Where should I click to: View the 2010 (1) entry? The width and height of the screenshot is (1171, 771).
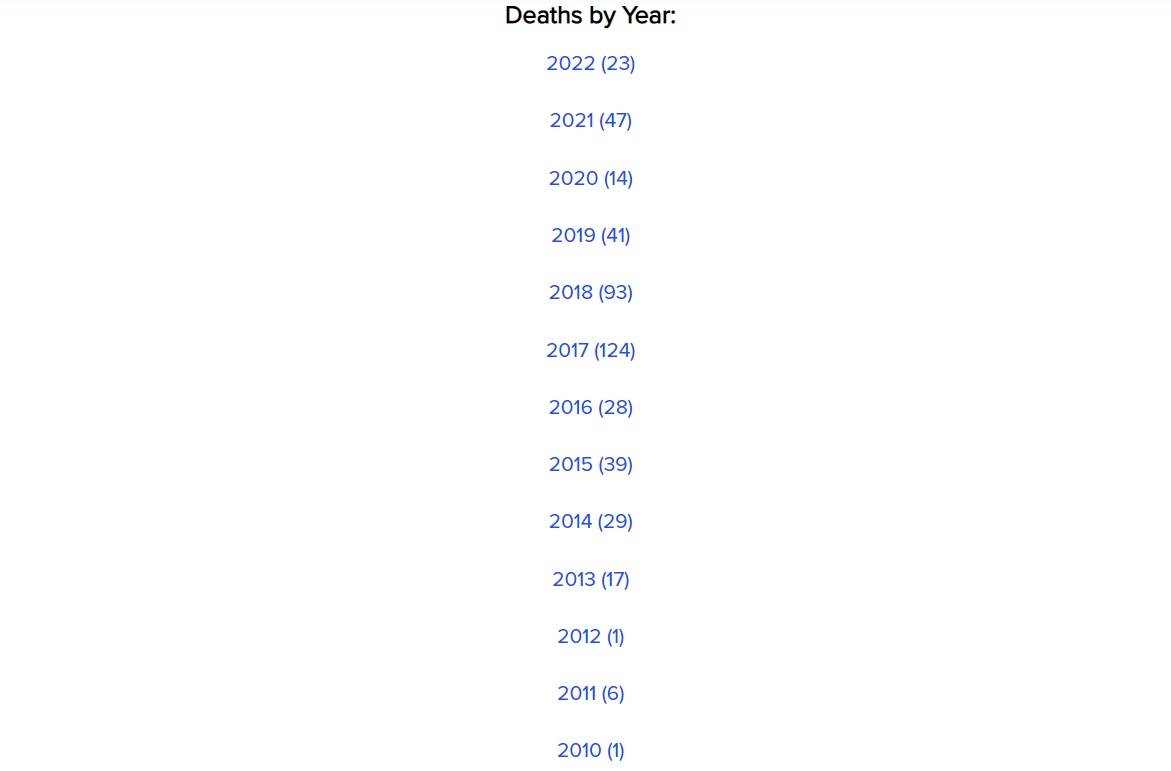click(590, 750)
